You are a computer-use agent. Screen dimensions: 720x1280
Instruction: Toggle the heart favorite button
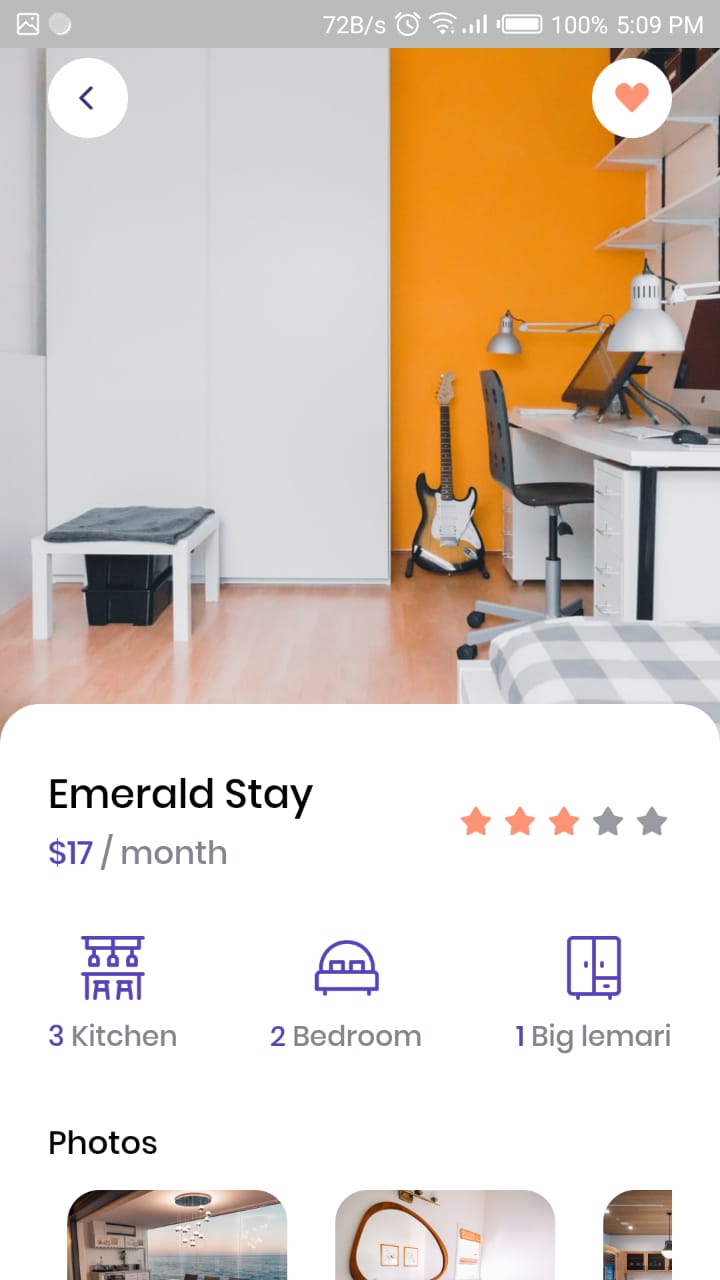632,97
